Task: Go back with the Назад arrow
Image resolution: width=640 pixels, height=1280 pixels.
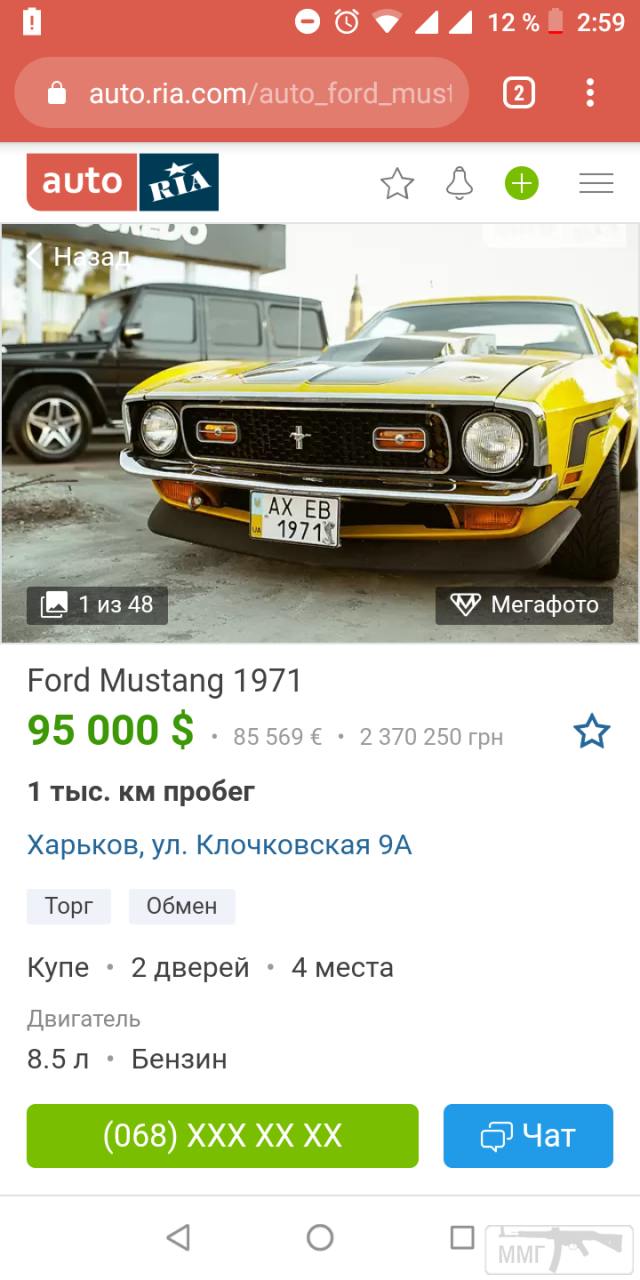Action: 78,257
